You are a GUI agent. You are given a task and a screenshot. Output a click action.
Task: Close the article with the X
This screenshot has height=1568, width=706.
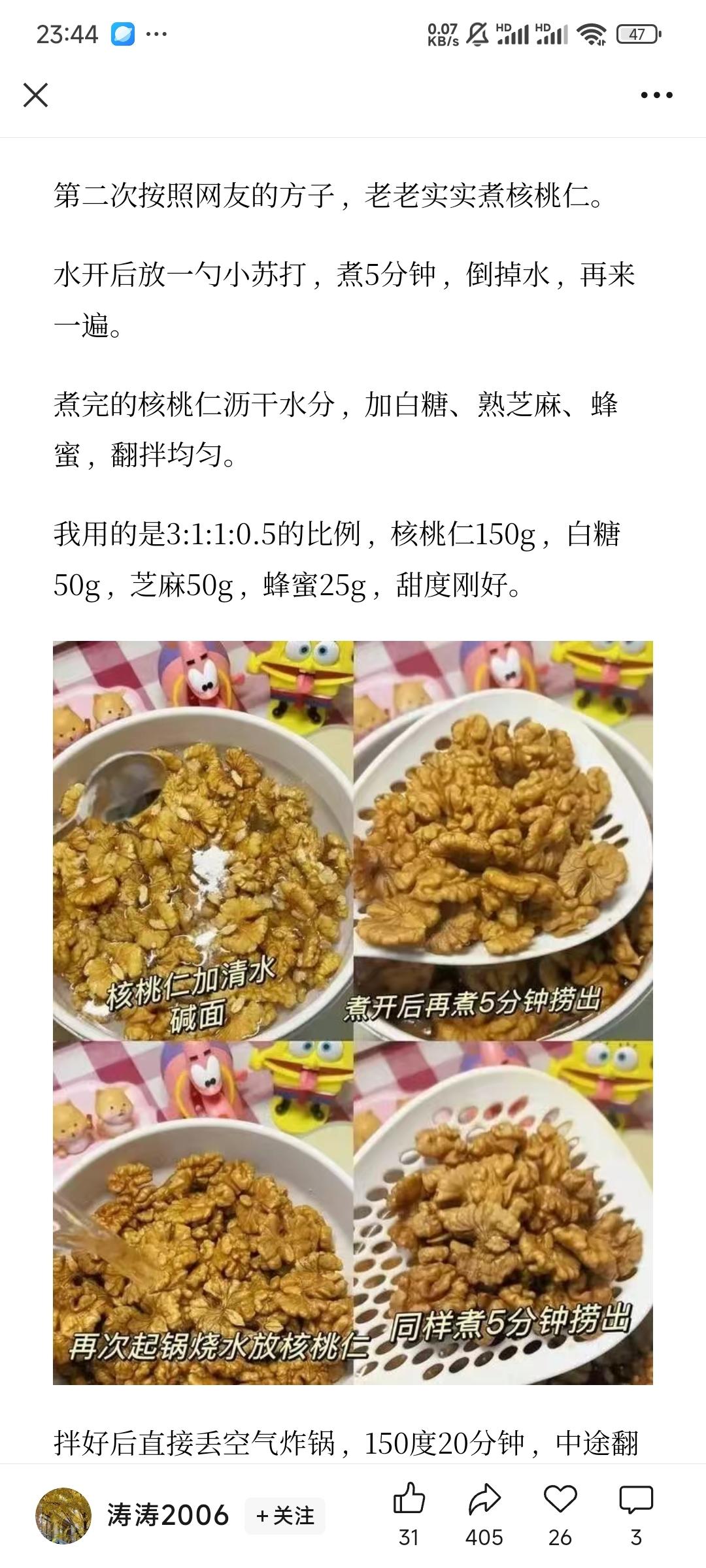coord(37,97)
